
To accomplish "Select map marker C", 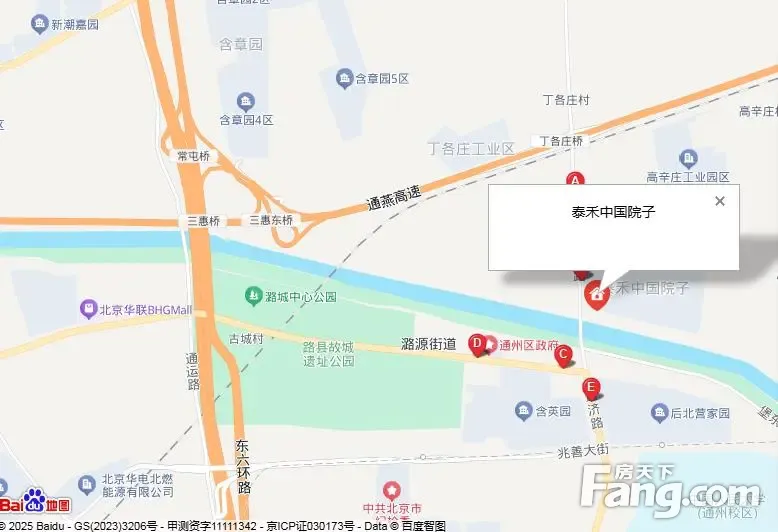I will coord(563,353).
